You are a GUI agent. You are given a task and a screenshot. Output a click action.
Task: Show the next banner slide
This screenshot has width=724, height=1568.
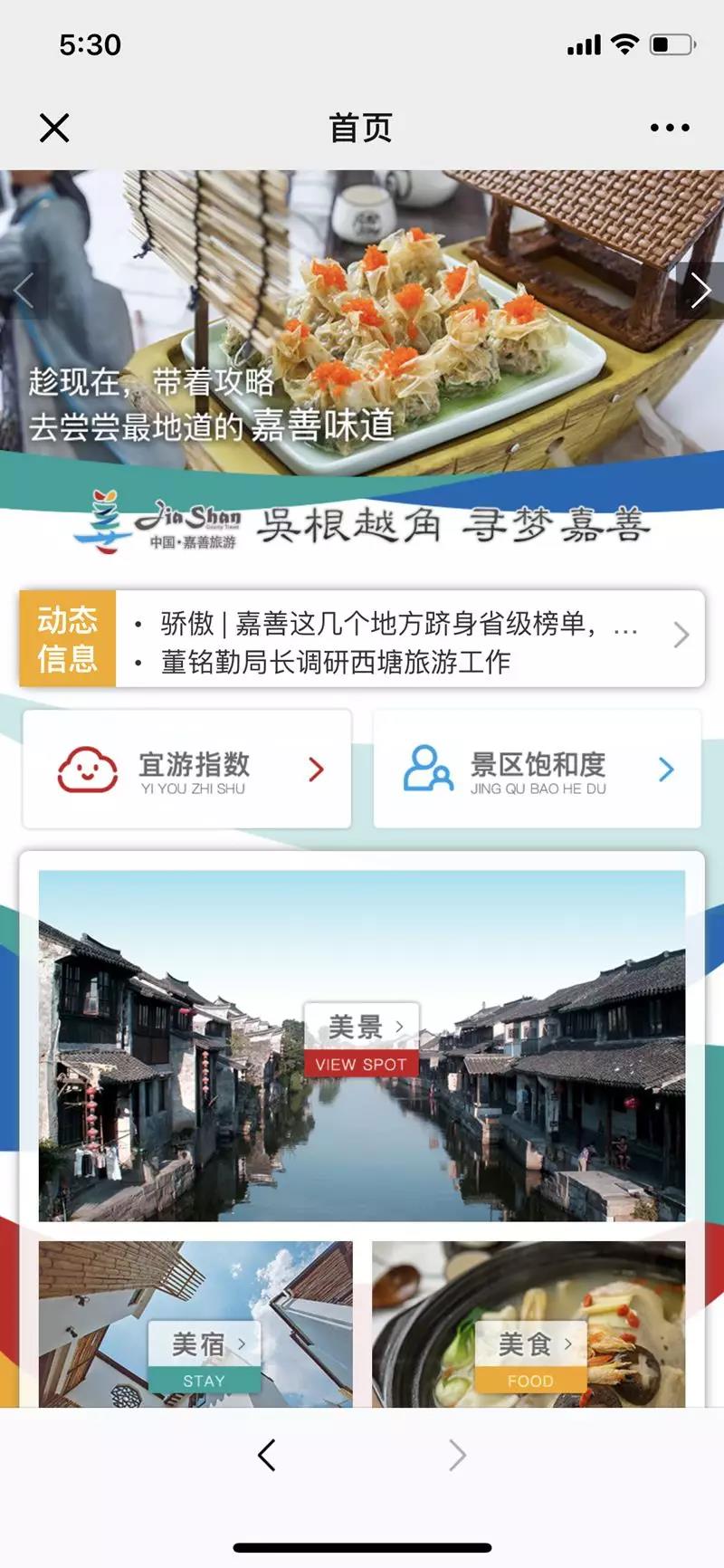[700, 291]
